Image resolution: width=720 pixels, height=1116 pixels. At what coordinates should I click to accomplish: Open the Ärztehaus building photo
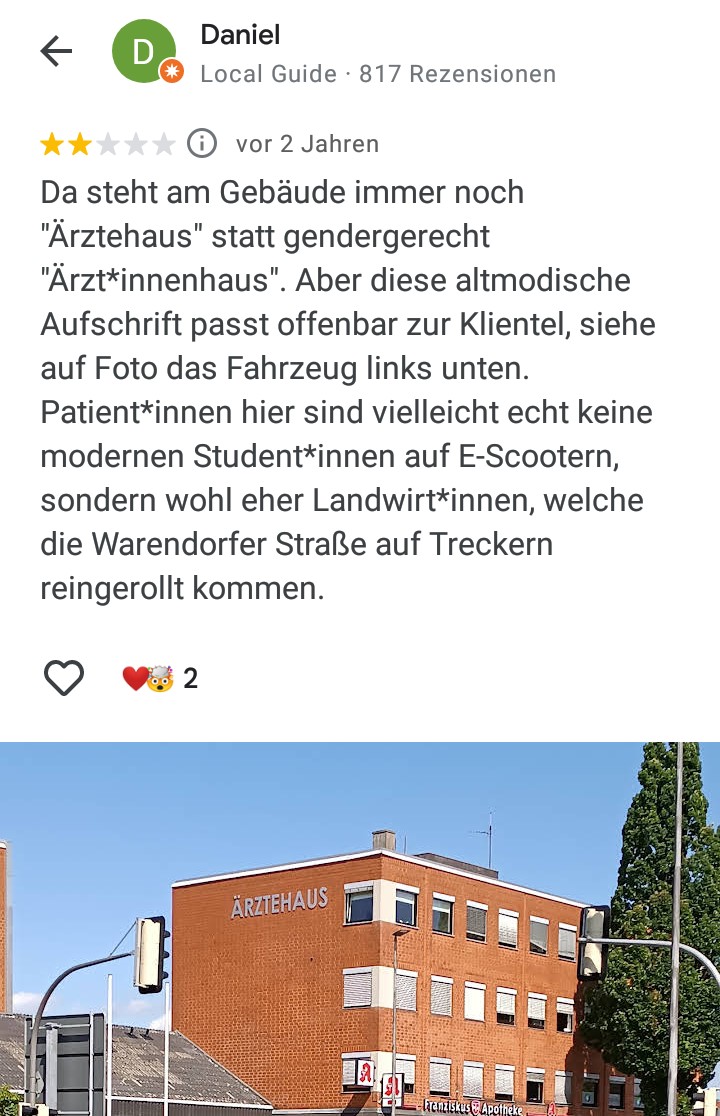[360, 930]
